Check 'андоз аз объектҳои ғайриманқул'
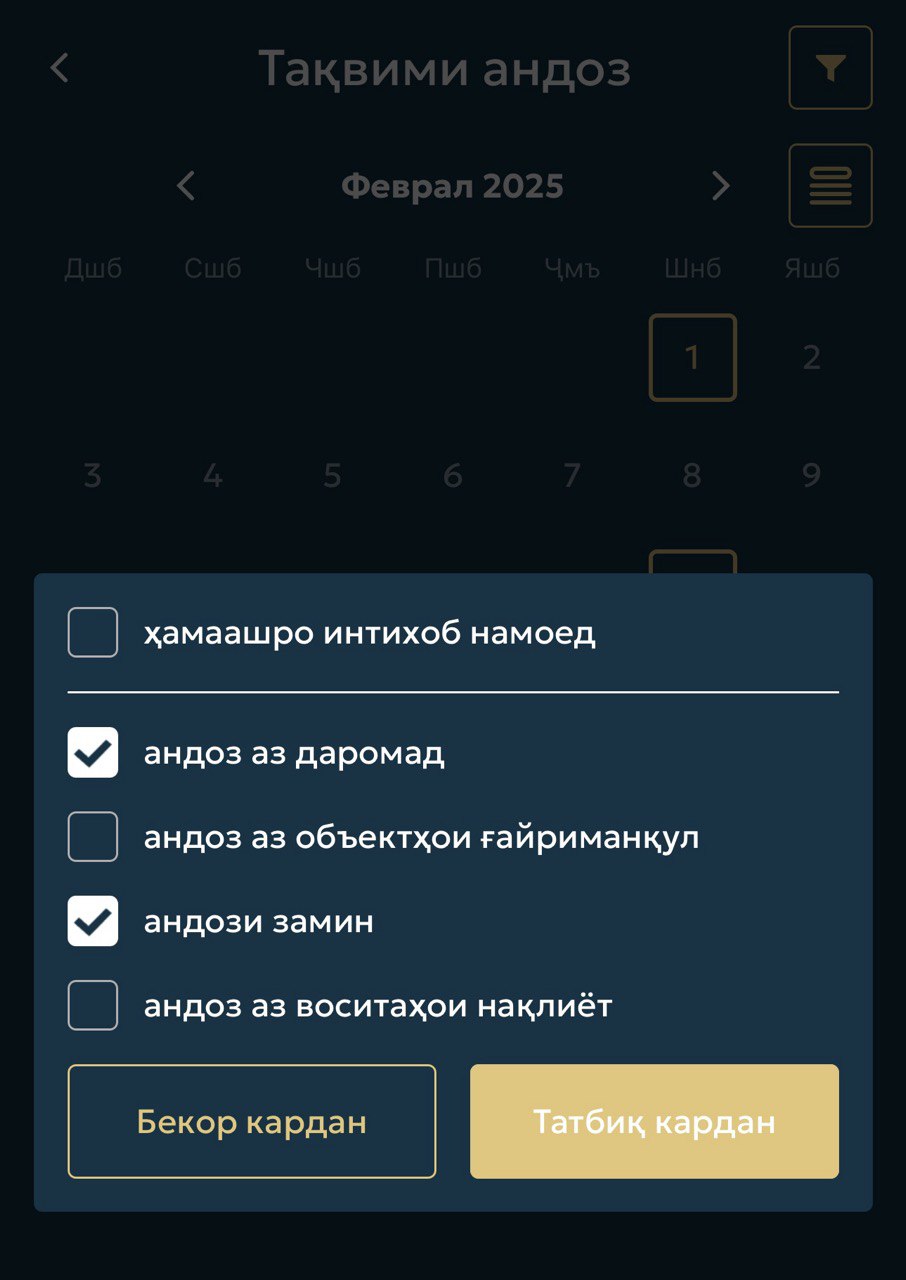Image resolution: width=906 pixels, height=1280 pixels. point(93,837)
